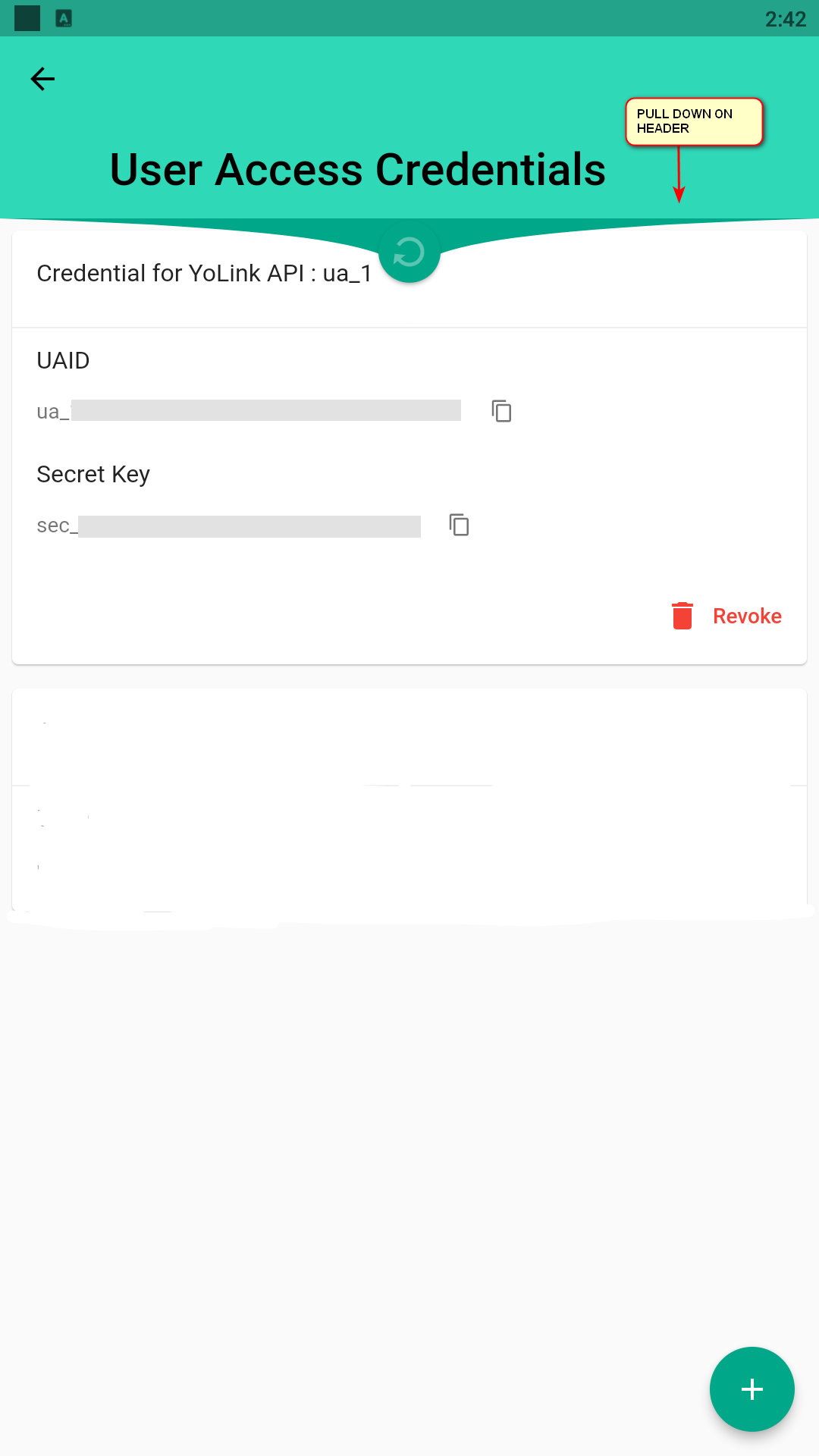Add a new credential with plus button
Image resolution: width=819 pixels, height=1456 pixels.
click(x=752, y=1389)
